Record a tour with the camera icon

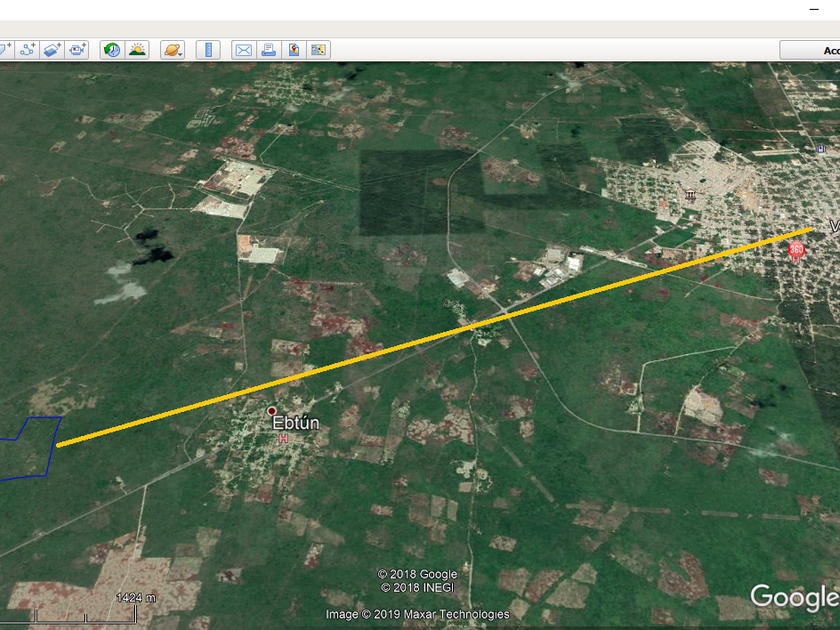77,49
